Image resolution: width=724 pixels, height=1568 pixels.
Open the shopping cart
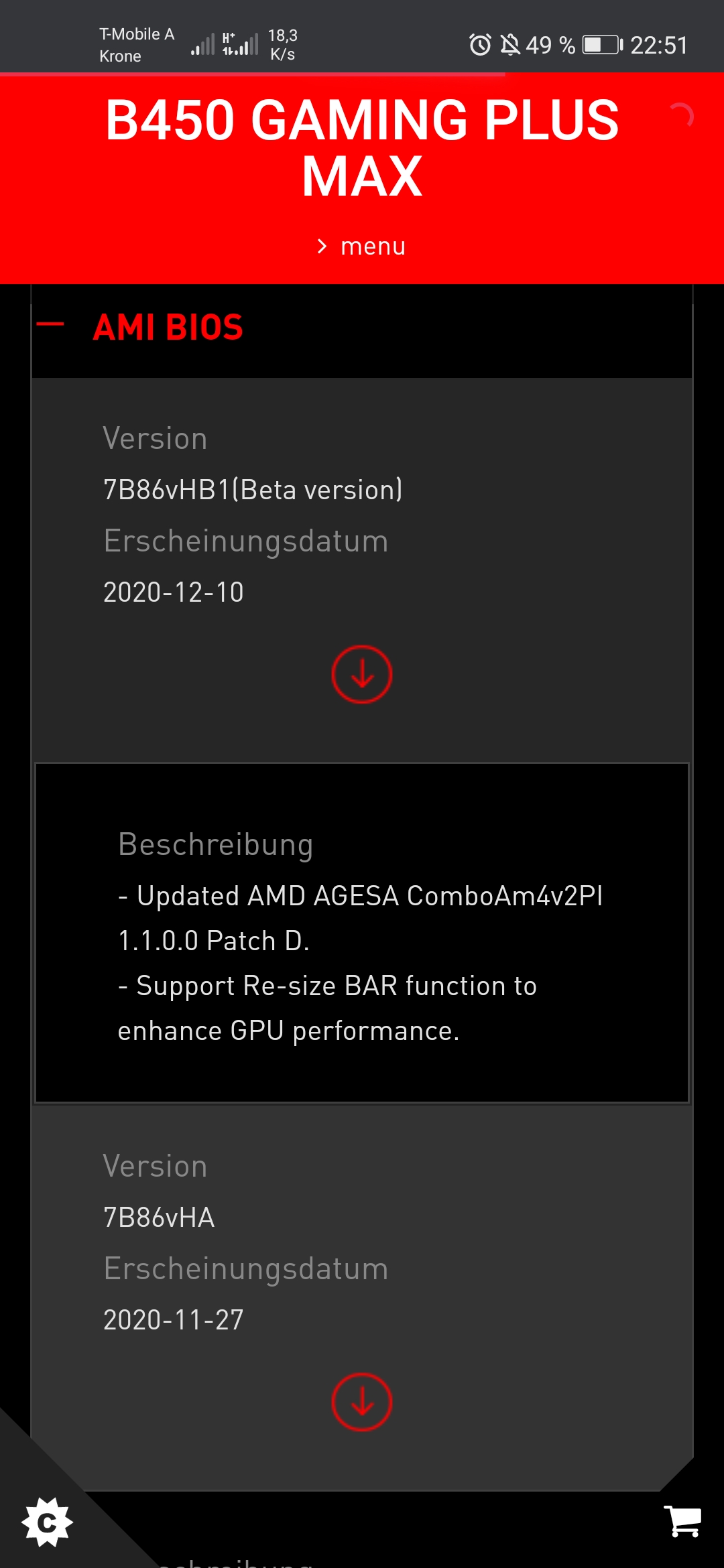click(x=682, y=1521)
